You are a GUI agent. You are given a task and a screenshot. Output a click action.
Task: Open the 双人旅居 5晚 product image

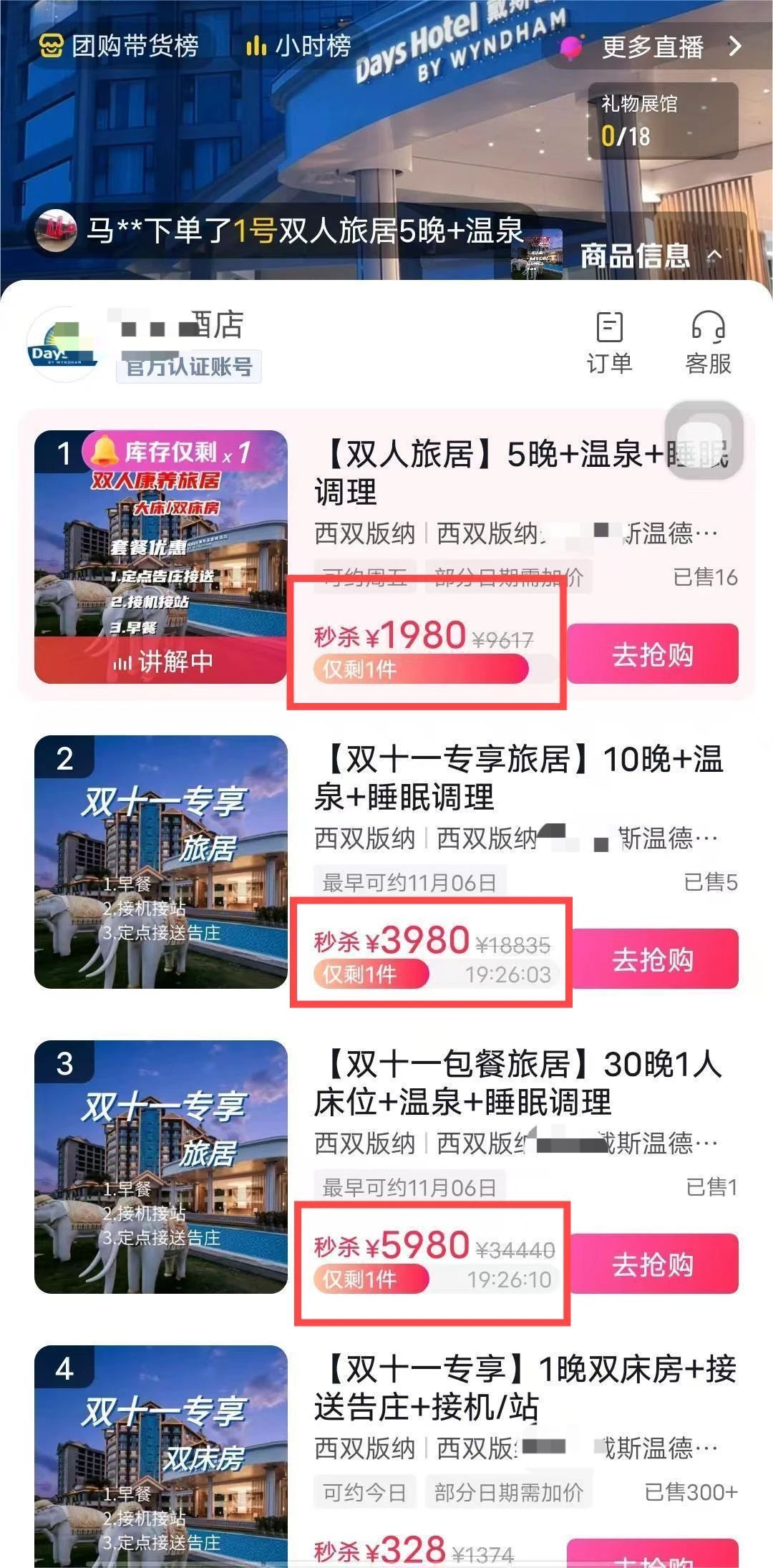(x=161, y=556)
